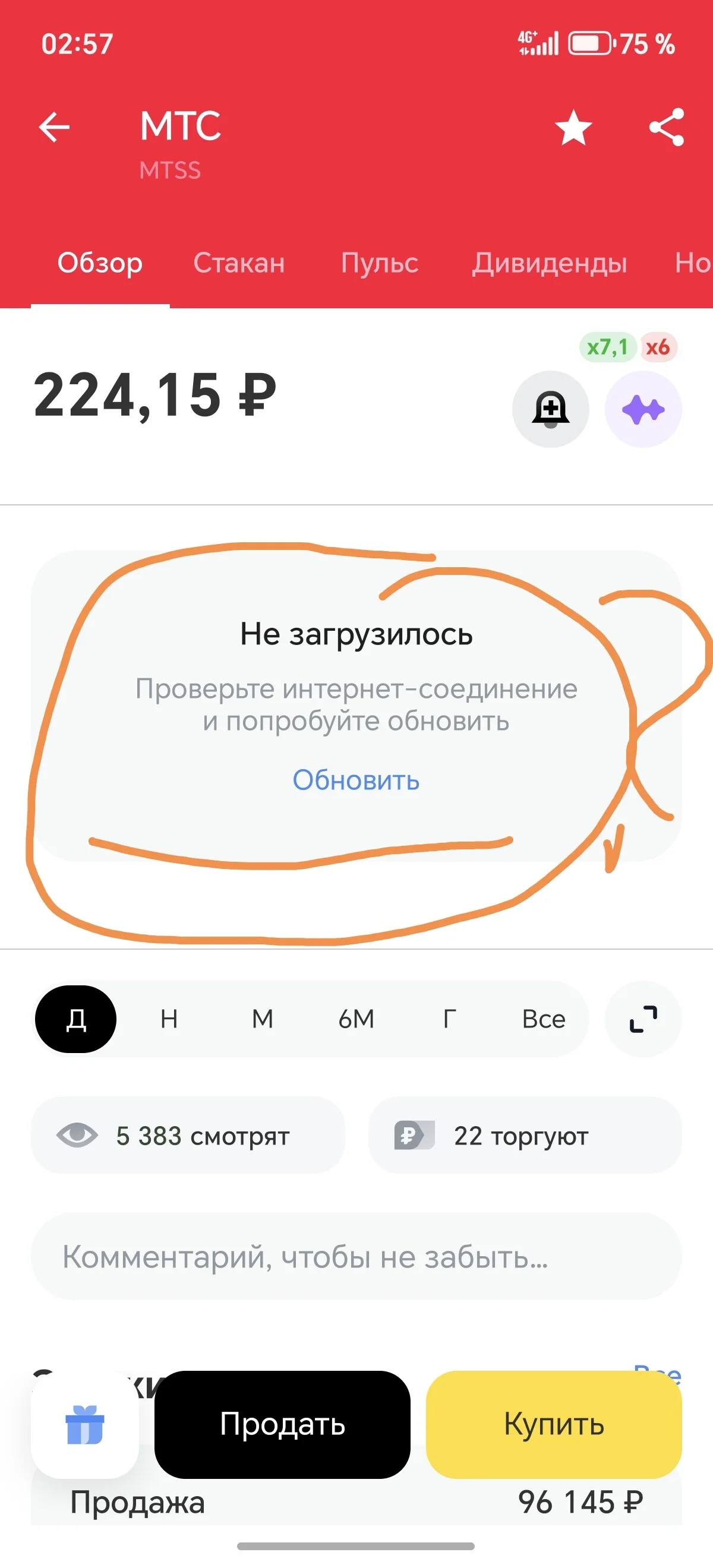Tap the comment field to add a note
713x1568 pixels.
pyautogui.click(x=356, y=1256)
